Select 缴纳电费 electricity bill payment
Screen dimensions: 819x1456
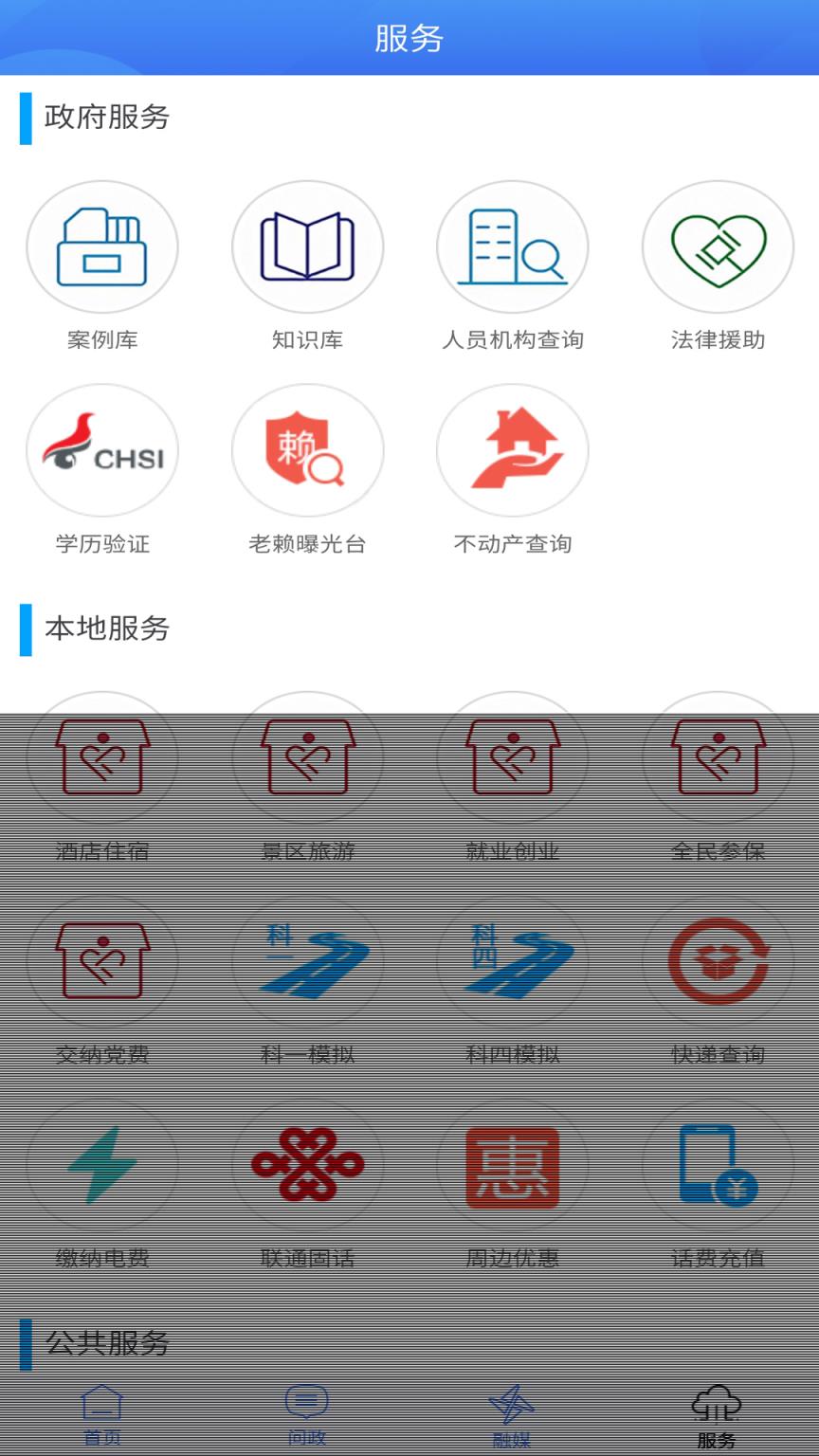102,1164
